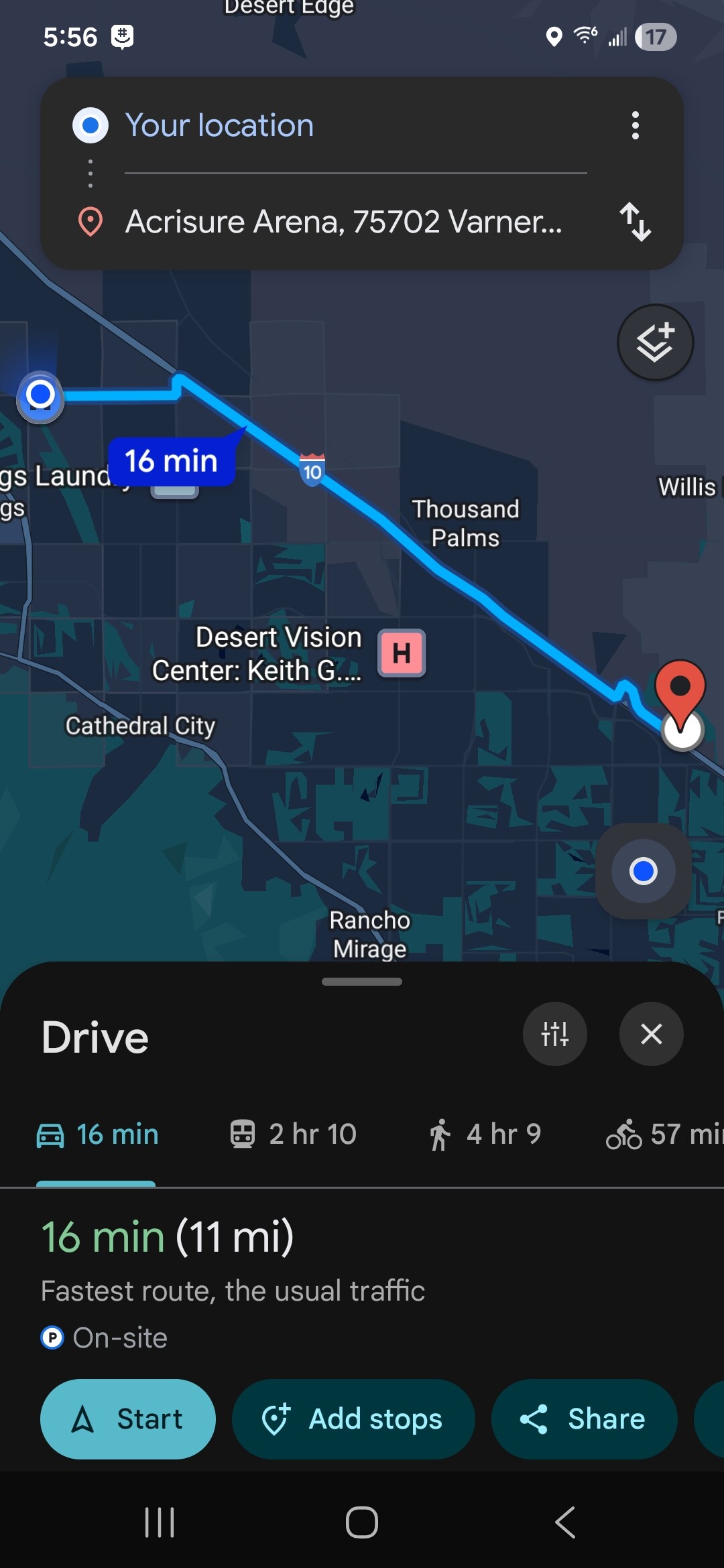Viewport: 724px width, 1568px height.
Task: Switch to walking 4 hr 9 tab
Action: pyautogui.click(x=485, y=1134)
